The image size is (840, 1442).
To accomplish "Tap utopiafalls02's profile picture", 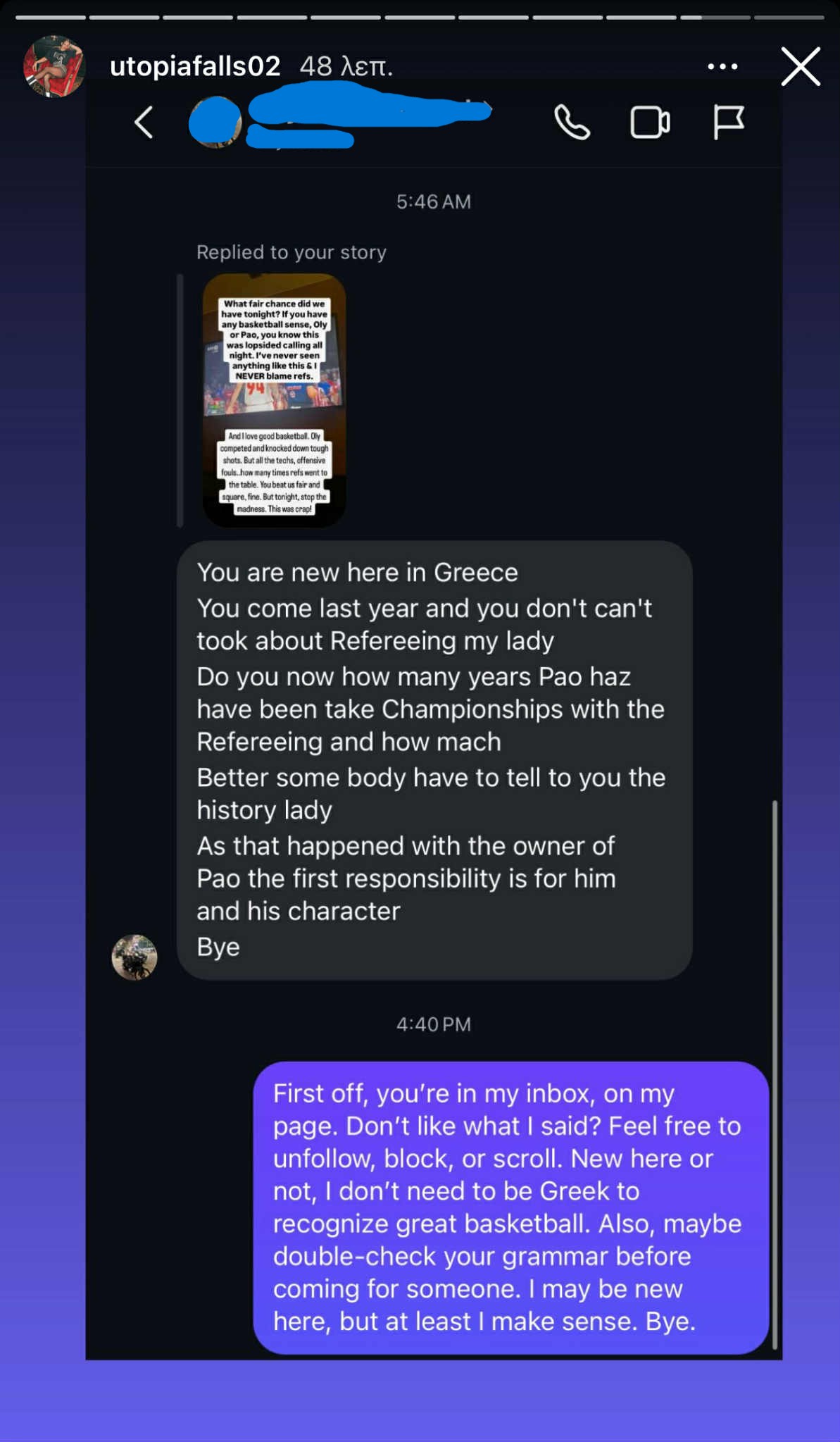I will 54,66.
